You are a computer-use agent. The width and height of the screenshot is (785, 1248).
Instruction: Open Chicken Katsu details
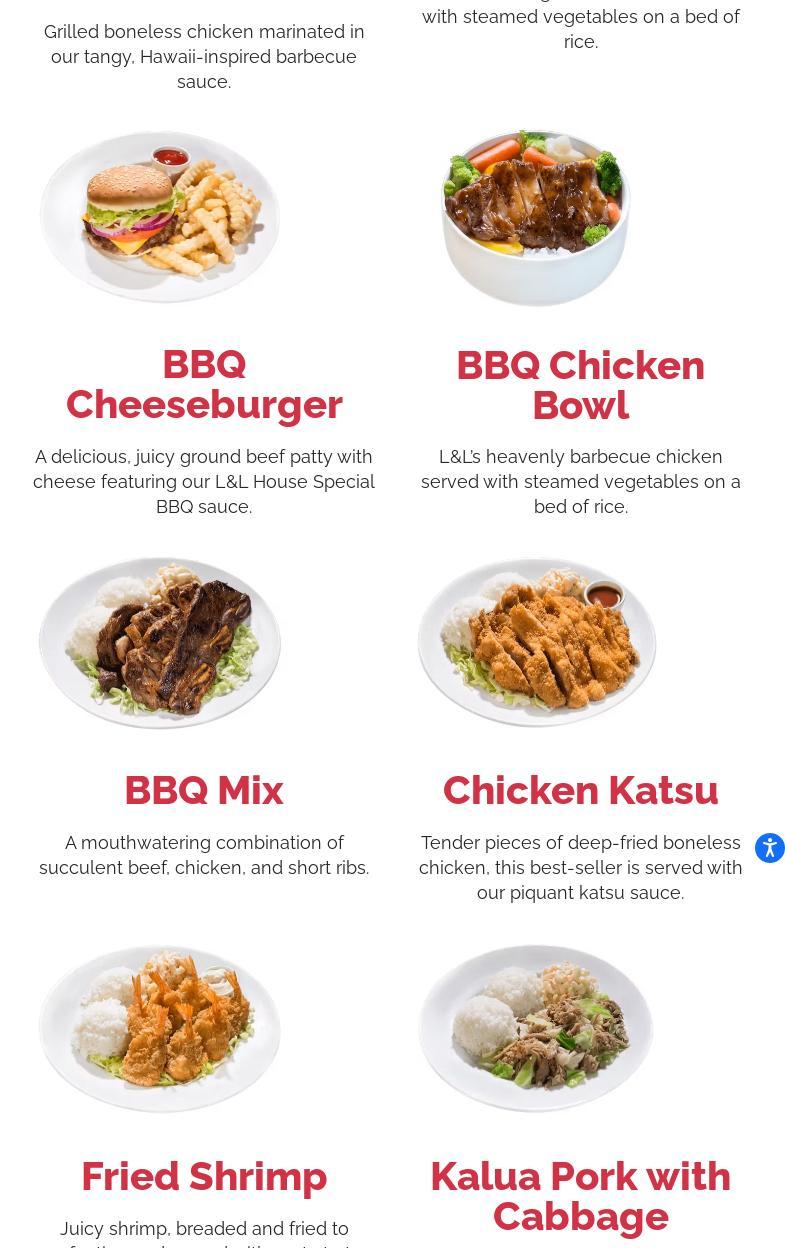click(580, 790)
